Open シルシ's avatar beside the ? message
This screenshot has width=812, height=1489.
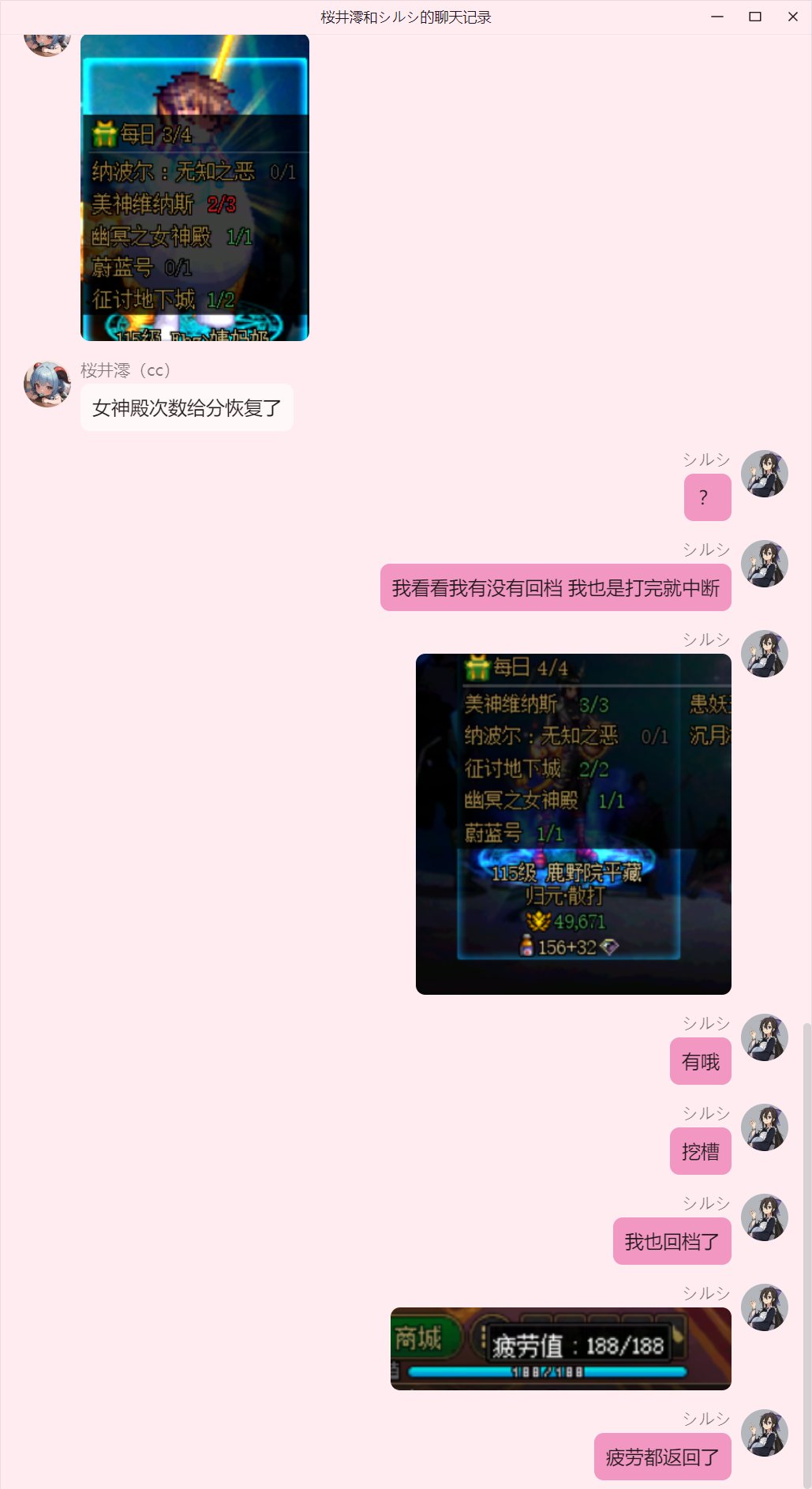764,474
